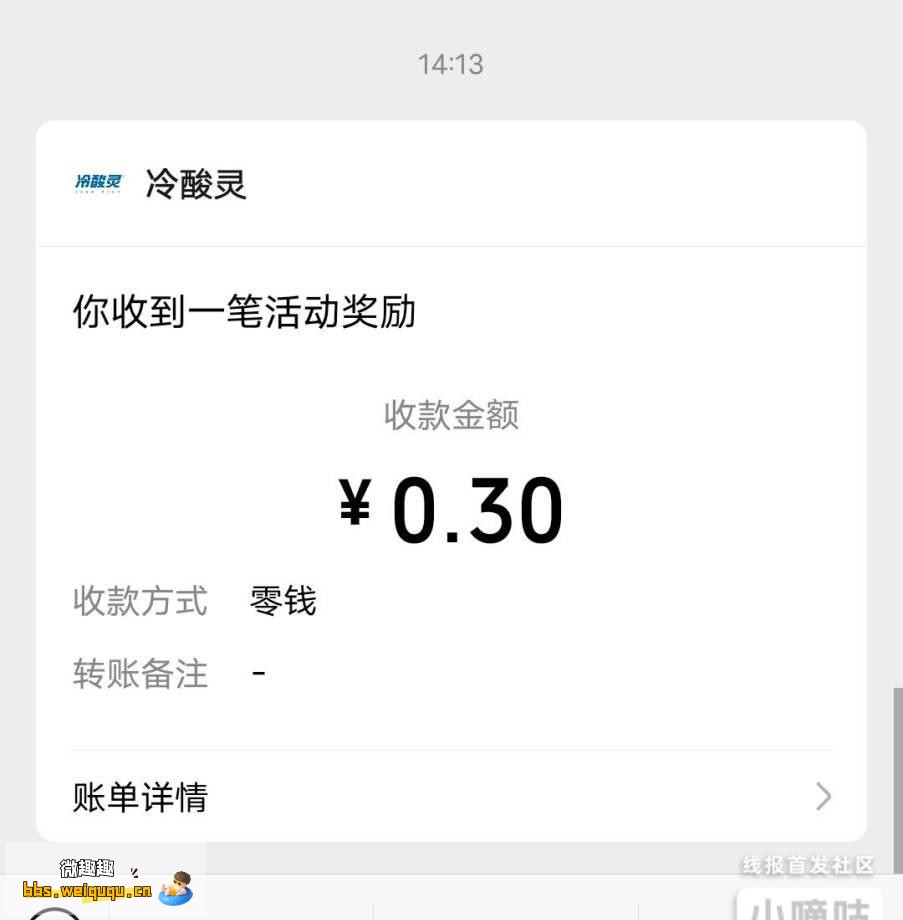Click the 零钱 payment method text
The height and width of the screenshot is (920, 903).
[x=283, y=601]
